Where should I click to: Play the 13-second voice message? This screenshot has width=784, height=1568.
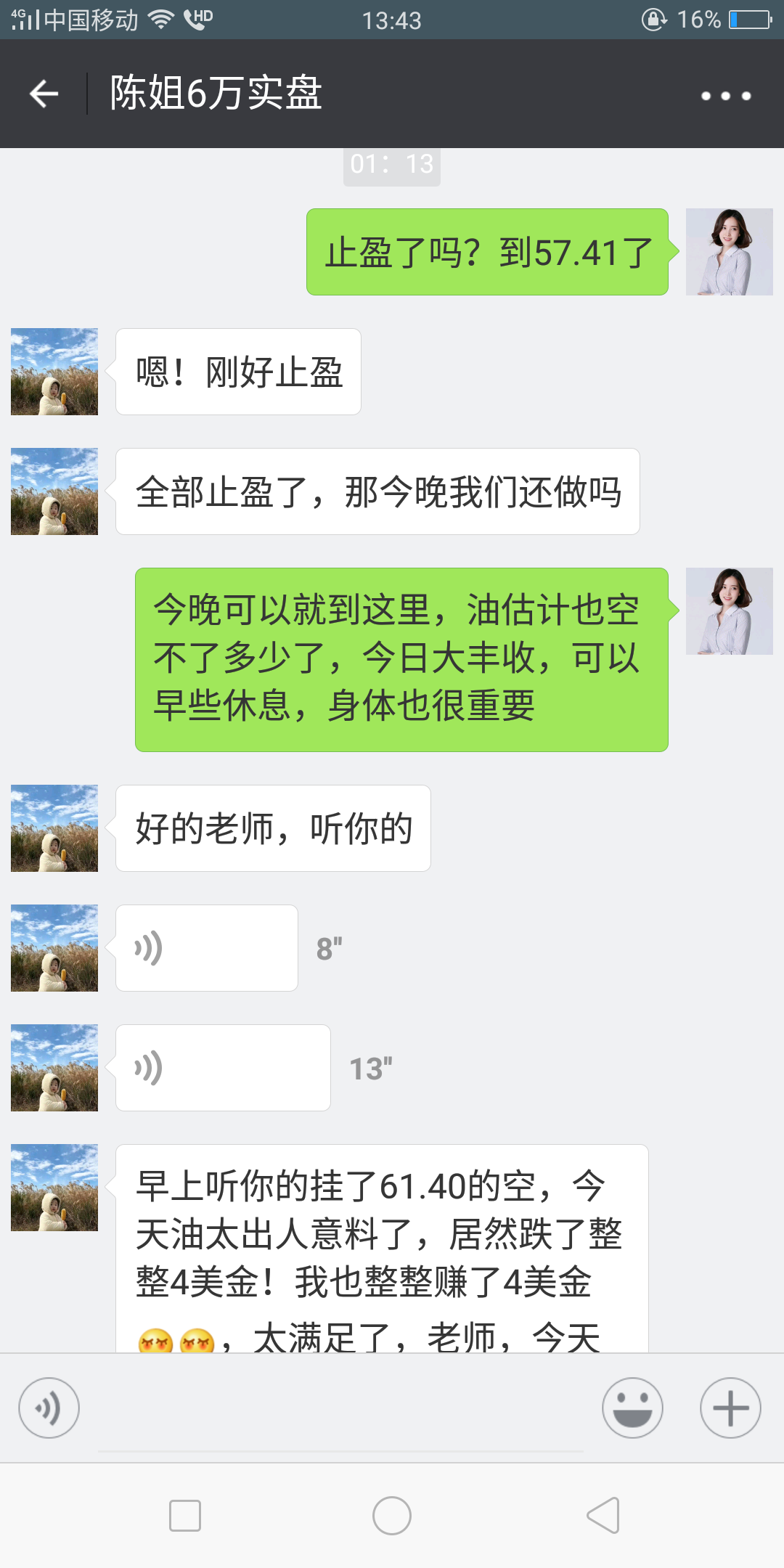click(223, 1068)
